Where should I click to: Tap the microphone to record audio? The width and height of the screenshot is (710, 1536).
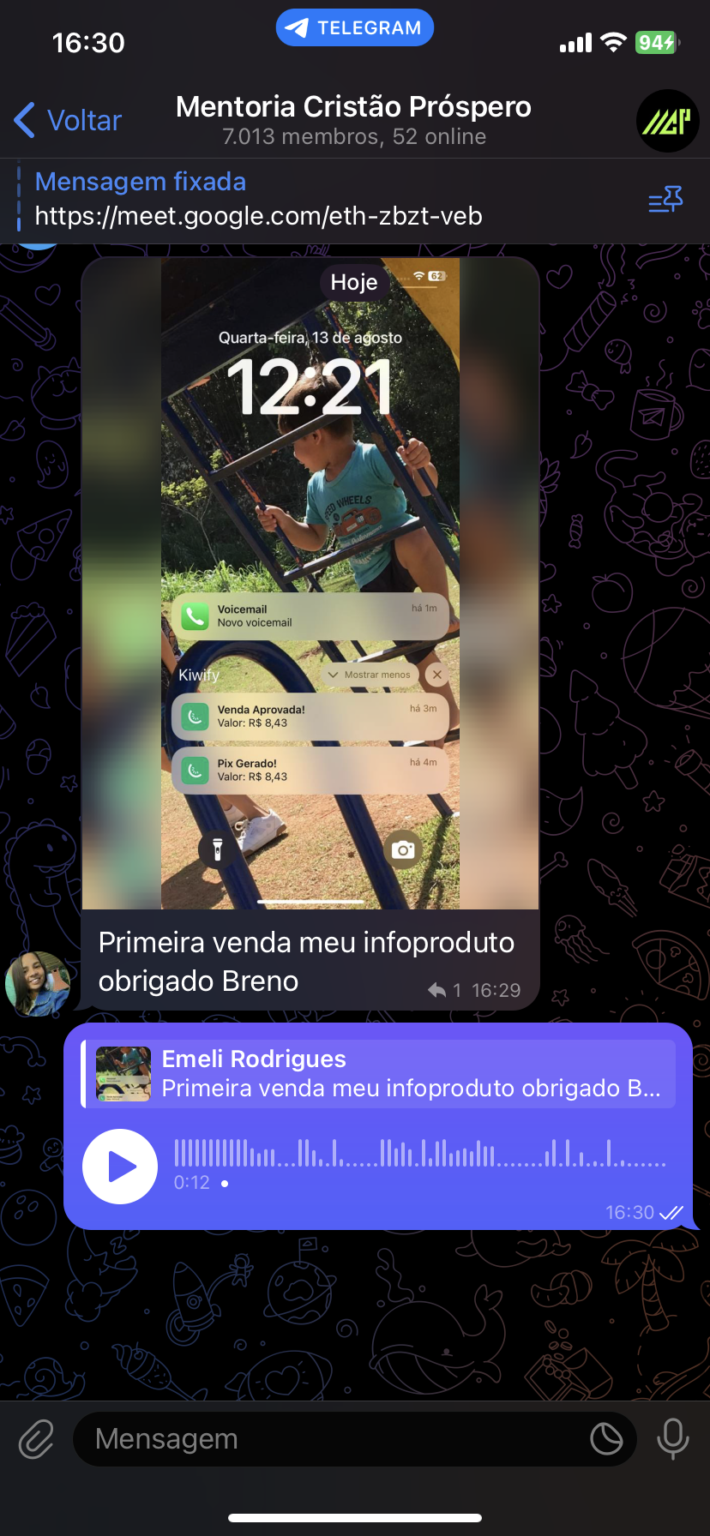(x=672, y=1440)
